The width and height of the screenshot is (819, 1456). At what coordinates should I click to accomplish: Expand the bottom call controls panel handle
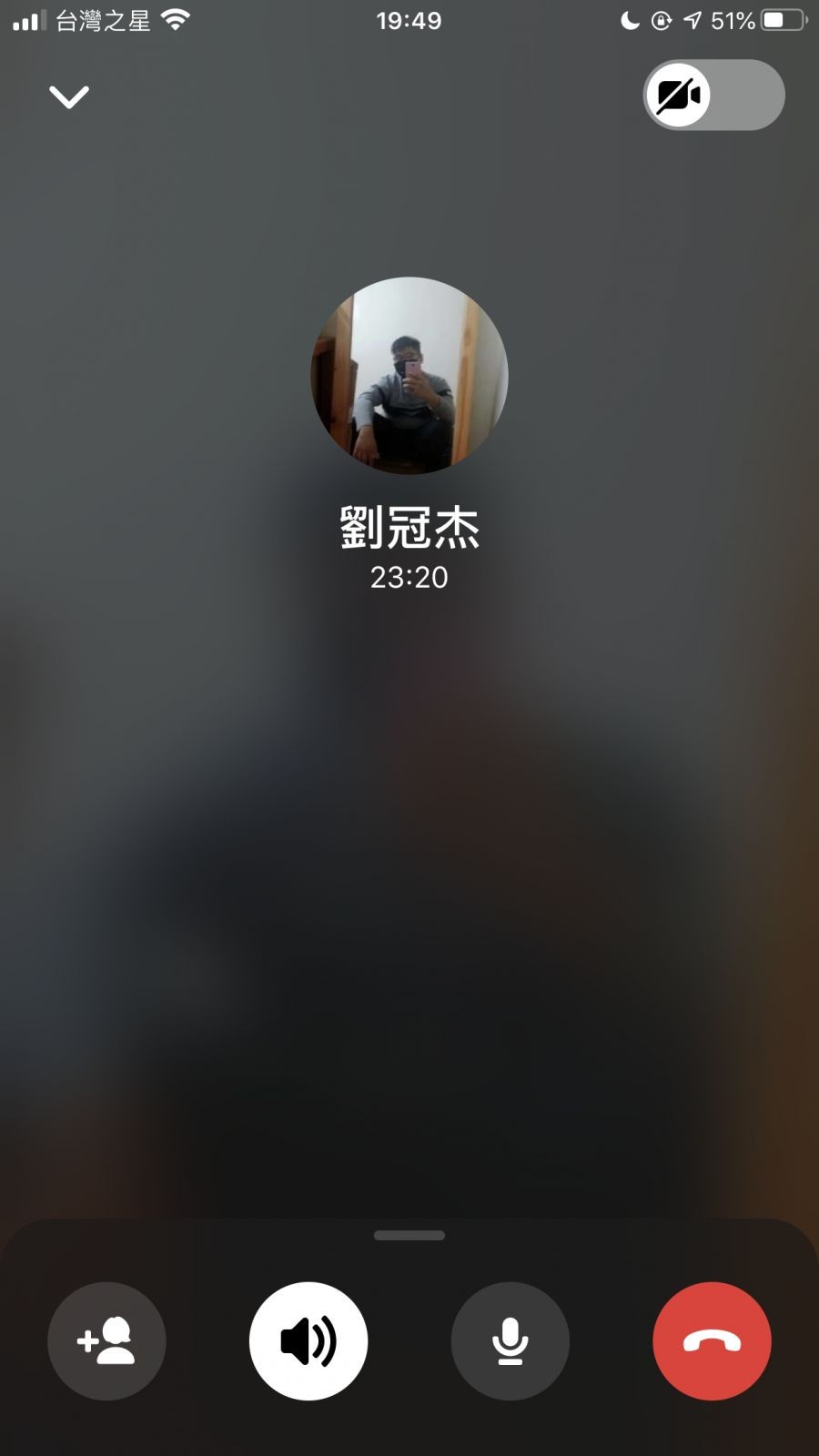tap(409, 1236)
